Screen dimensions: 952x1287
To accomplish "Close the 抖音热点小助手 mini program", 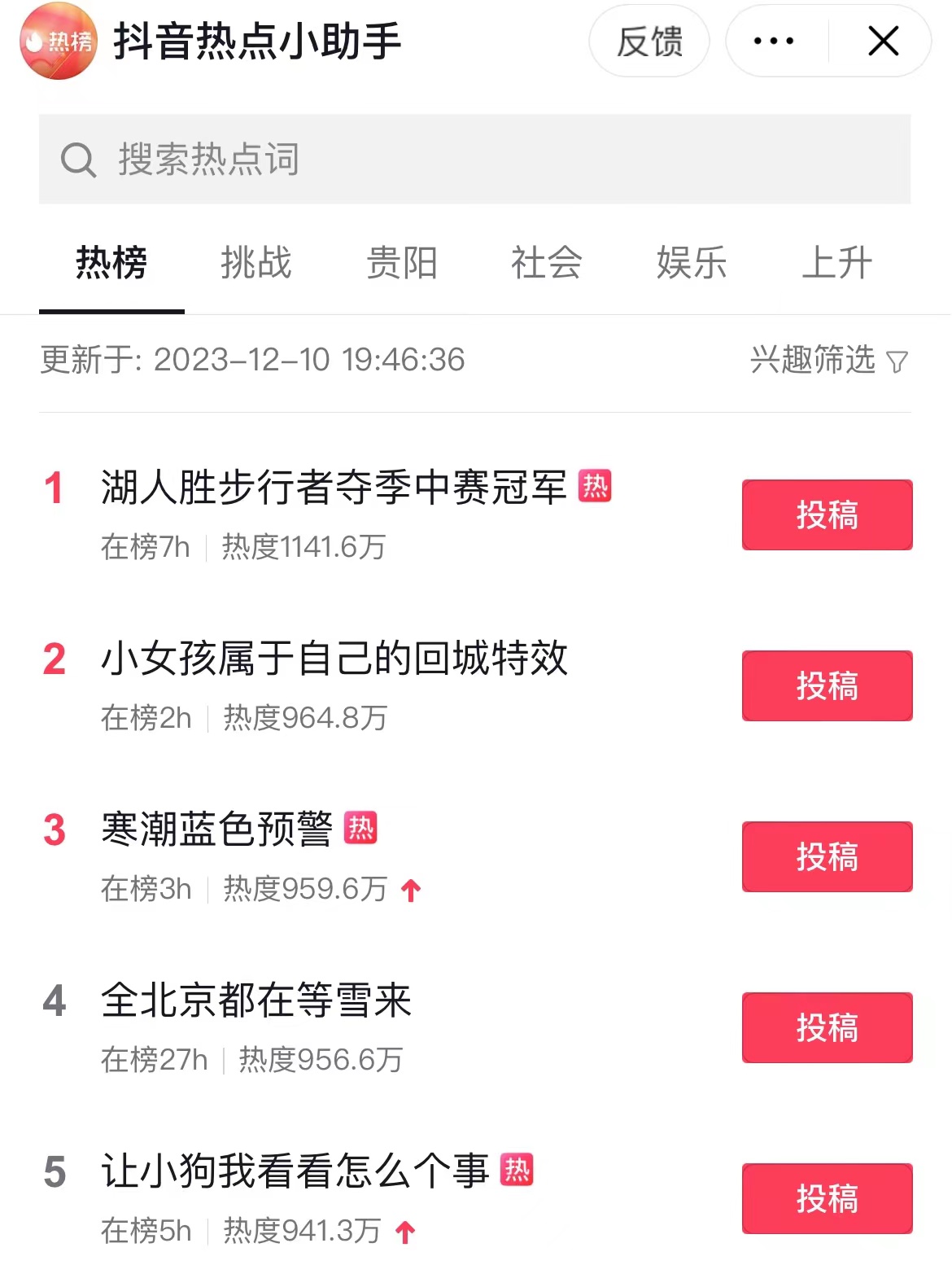I will click(x=883, y=42).
